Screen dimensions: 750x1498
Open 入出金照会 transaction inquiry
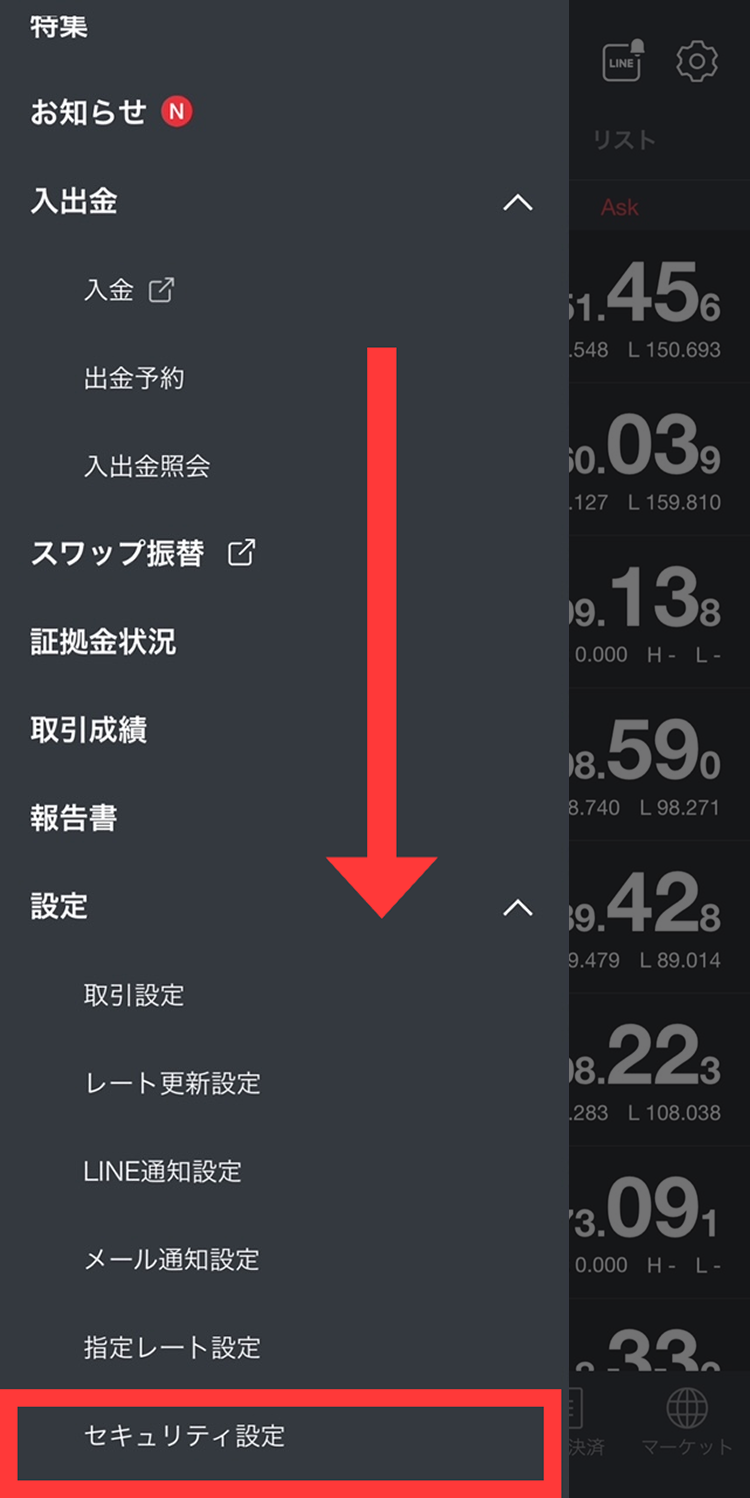tap(146, 466)
